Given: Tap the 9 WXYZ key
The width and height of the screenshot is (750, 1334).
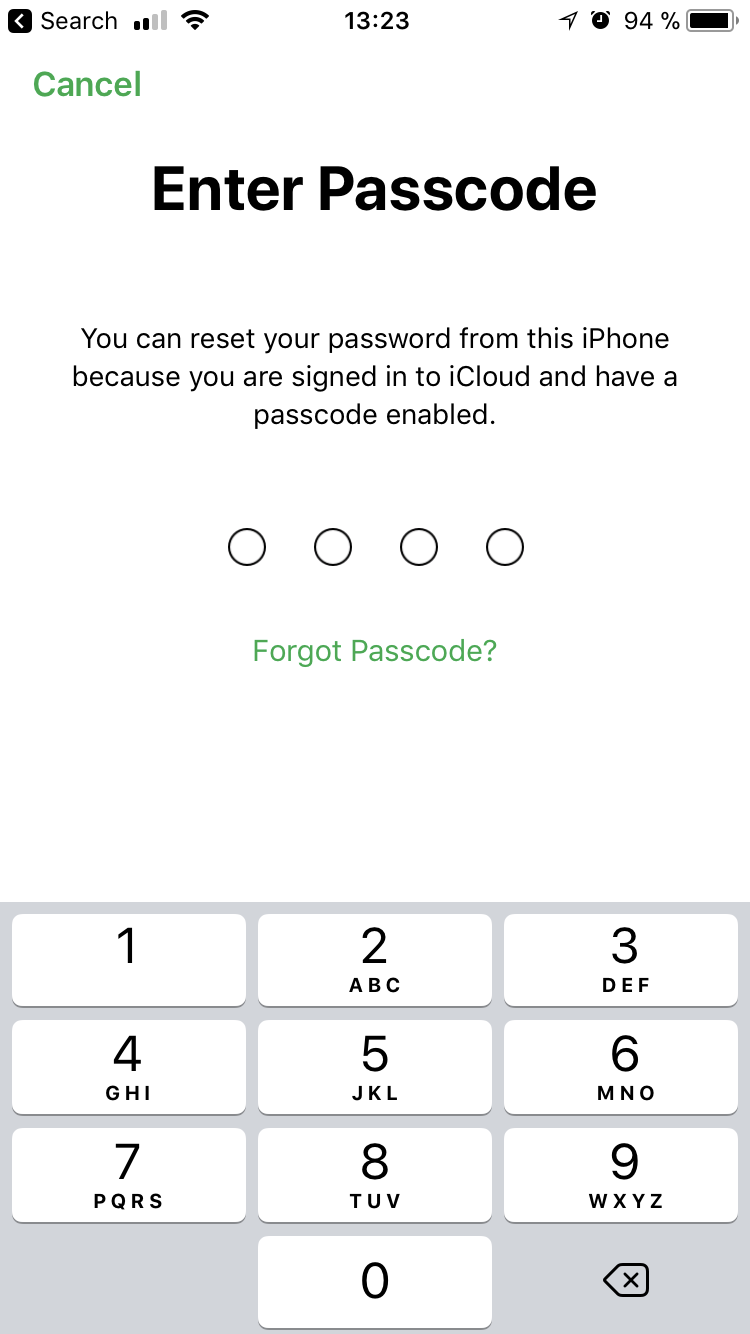Looking at the screenshot, I should (x=621, y=1174).
